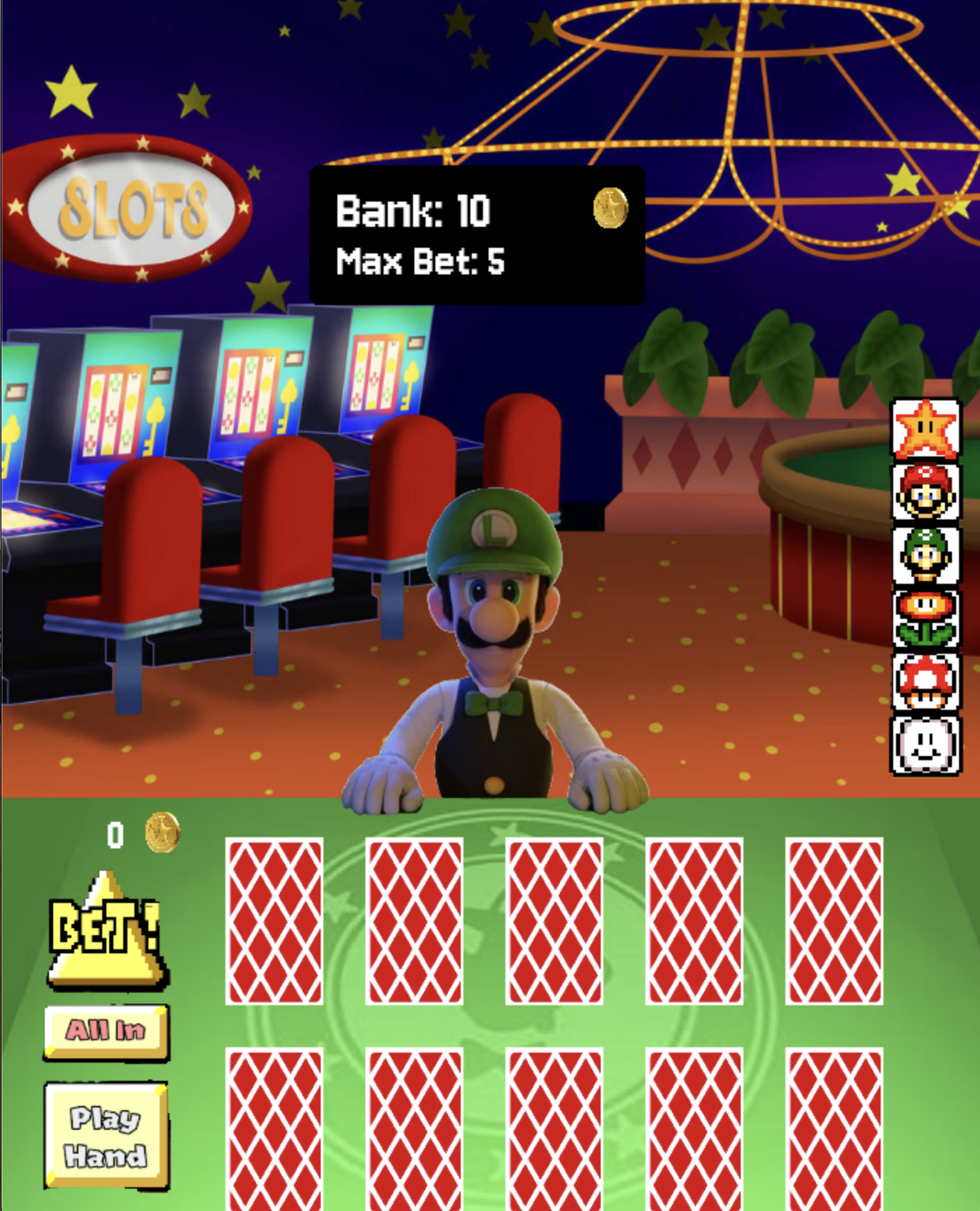Image resolution: width=980 pixels, height=1211 pixels.
Task: Click the coin icon beside Bank display
Action: 611,206
